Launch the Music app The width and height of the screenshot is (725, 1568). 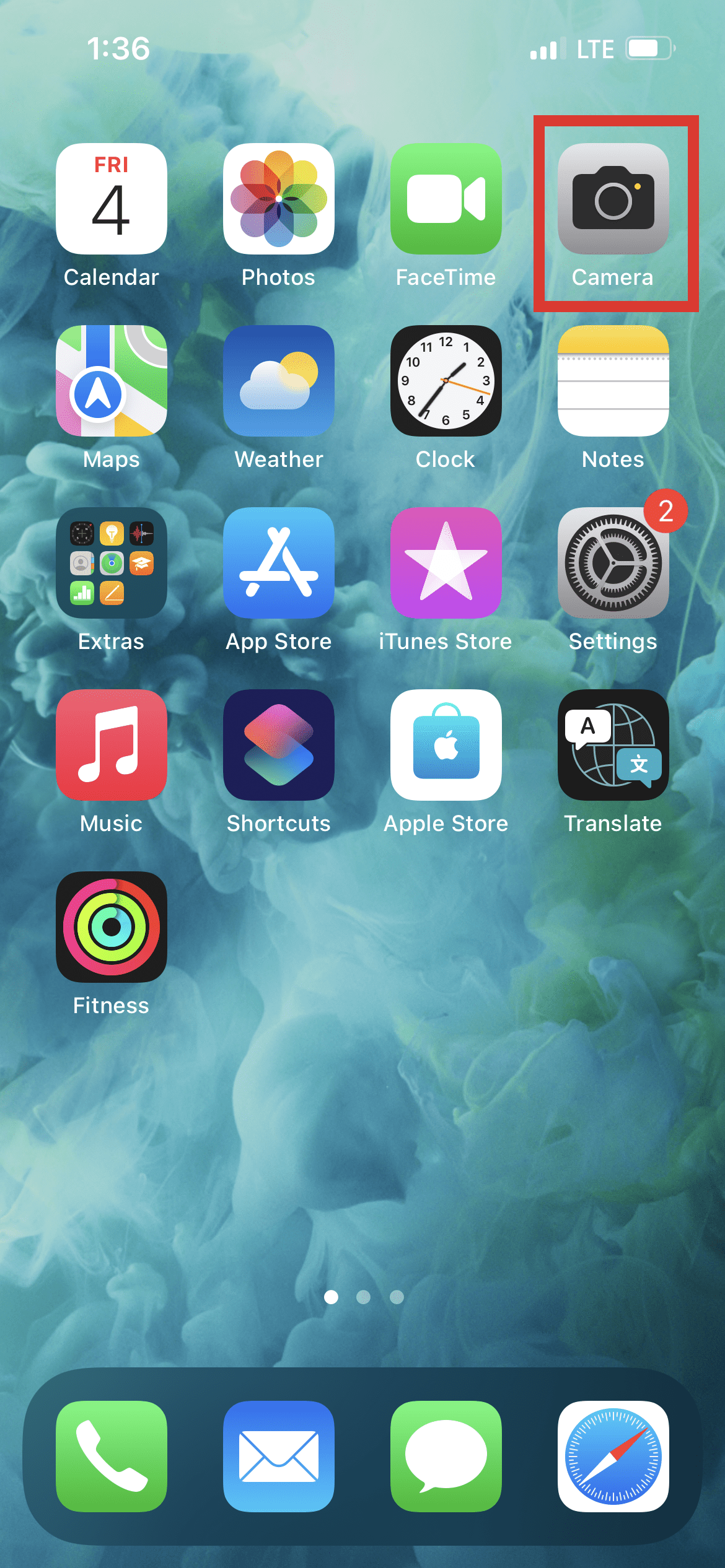[x=112, y=745]
